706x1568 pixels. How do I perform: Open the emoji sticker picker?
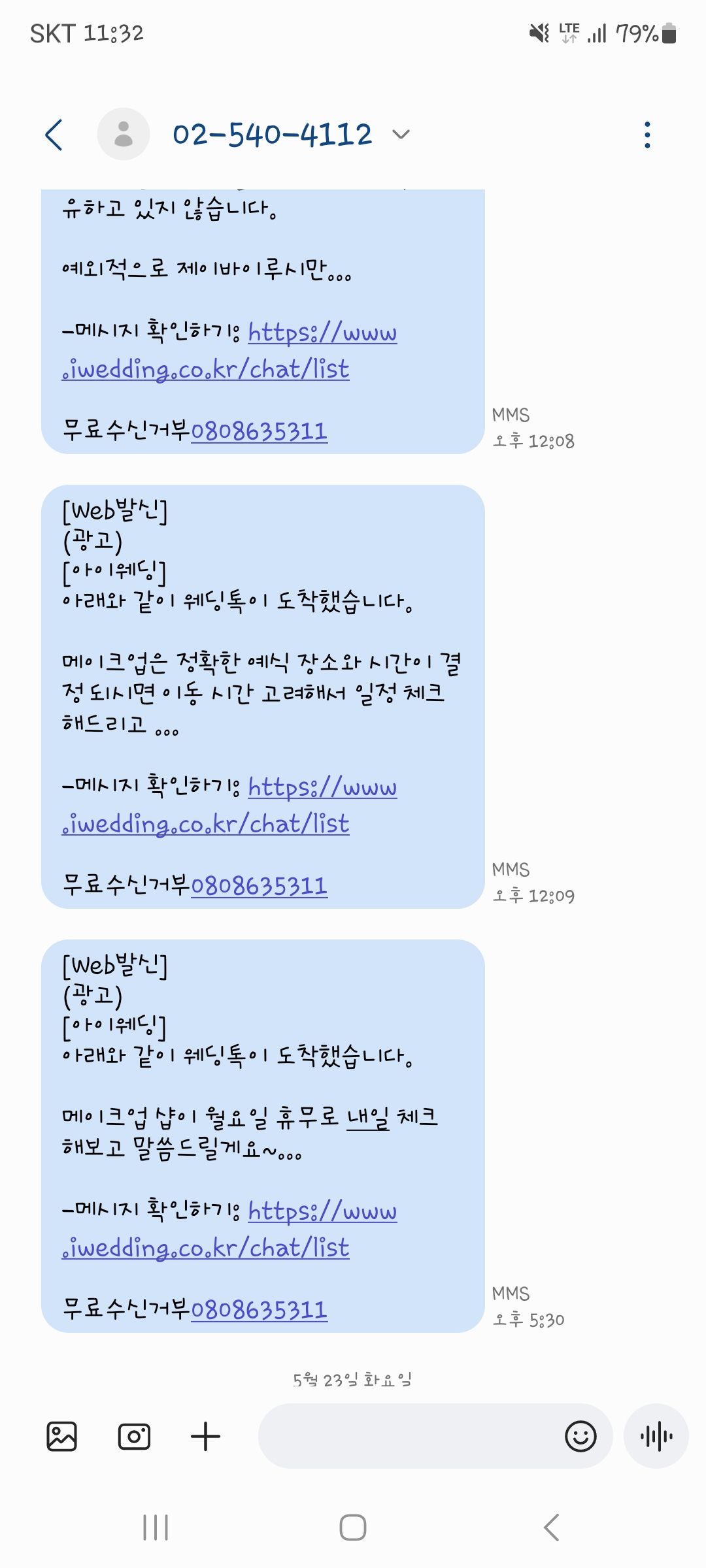(580, 1436)
